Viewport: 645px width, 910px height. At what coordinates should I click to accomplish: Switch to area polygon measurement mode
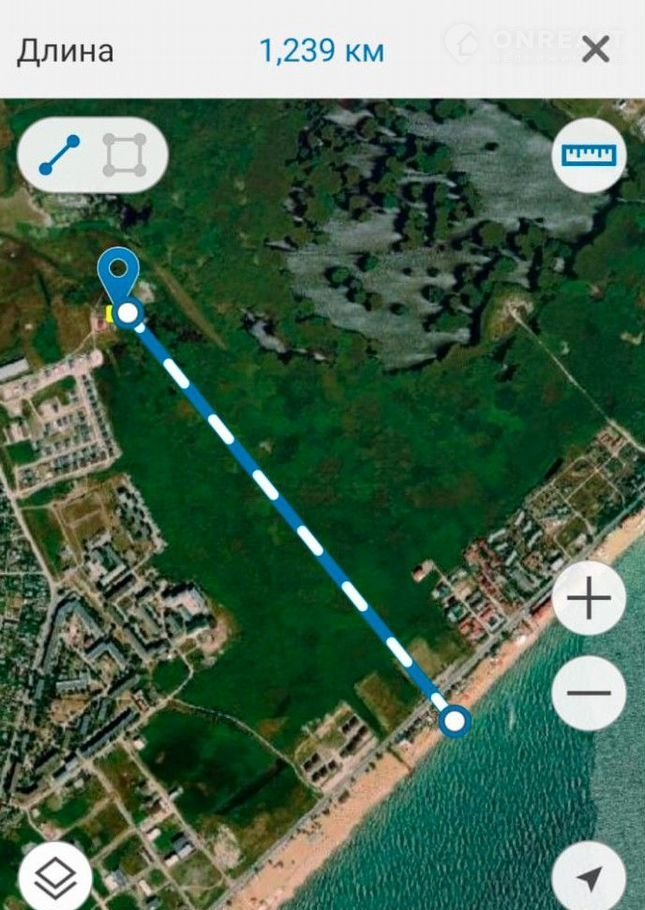point(125,155)
